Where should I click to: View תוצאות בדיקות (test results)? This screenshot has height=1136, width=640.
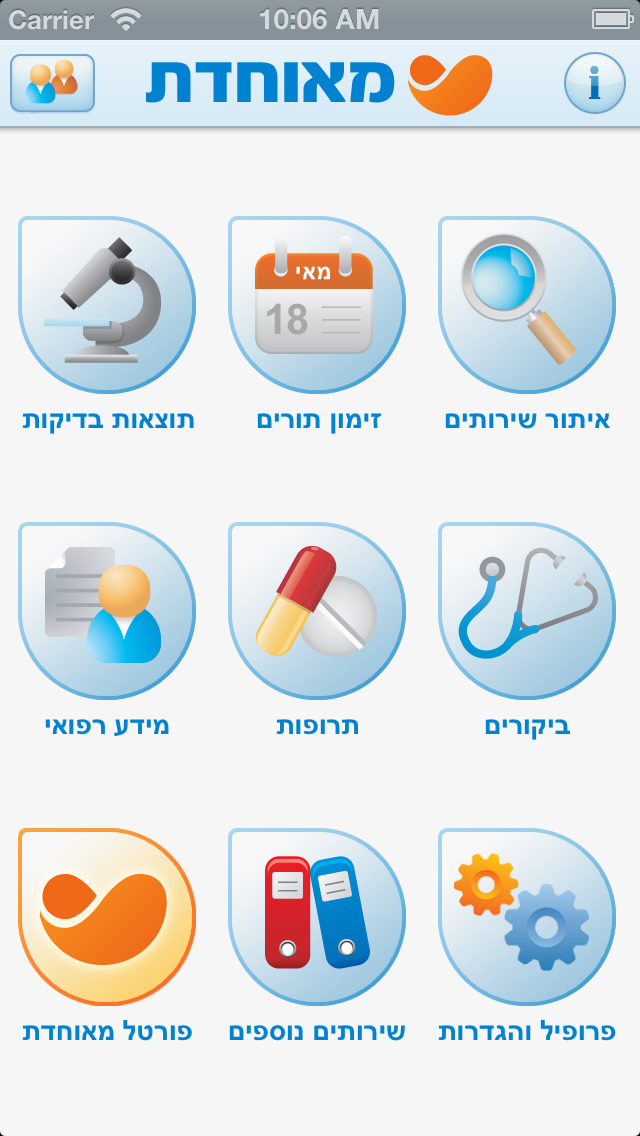pos(107,305)
